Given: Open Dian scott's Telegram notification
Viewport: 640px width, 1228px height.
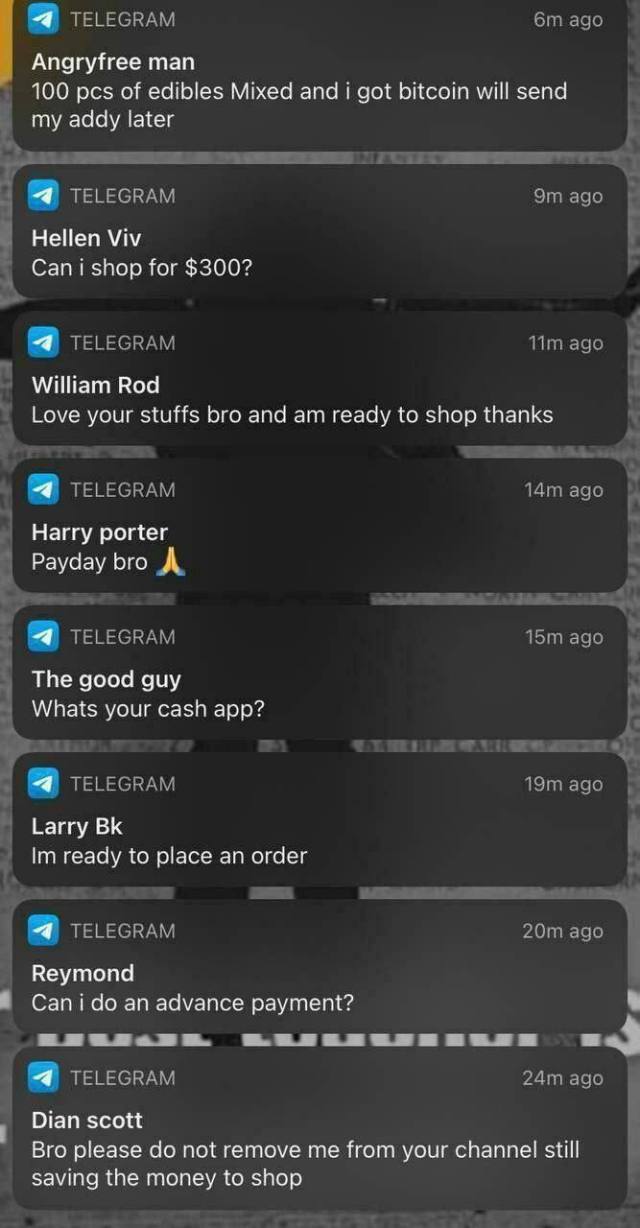Looking at the screenshot, I should 318,1128.
